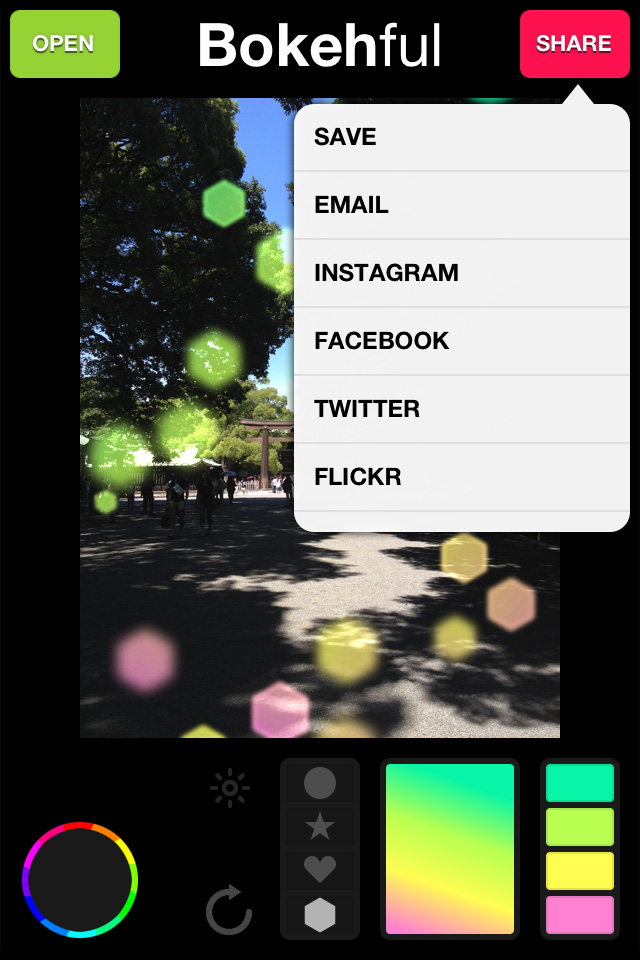Tap the brightness sun icon
This screenshot has width=640, height=960.
tap(230, 788)
